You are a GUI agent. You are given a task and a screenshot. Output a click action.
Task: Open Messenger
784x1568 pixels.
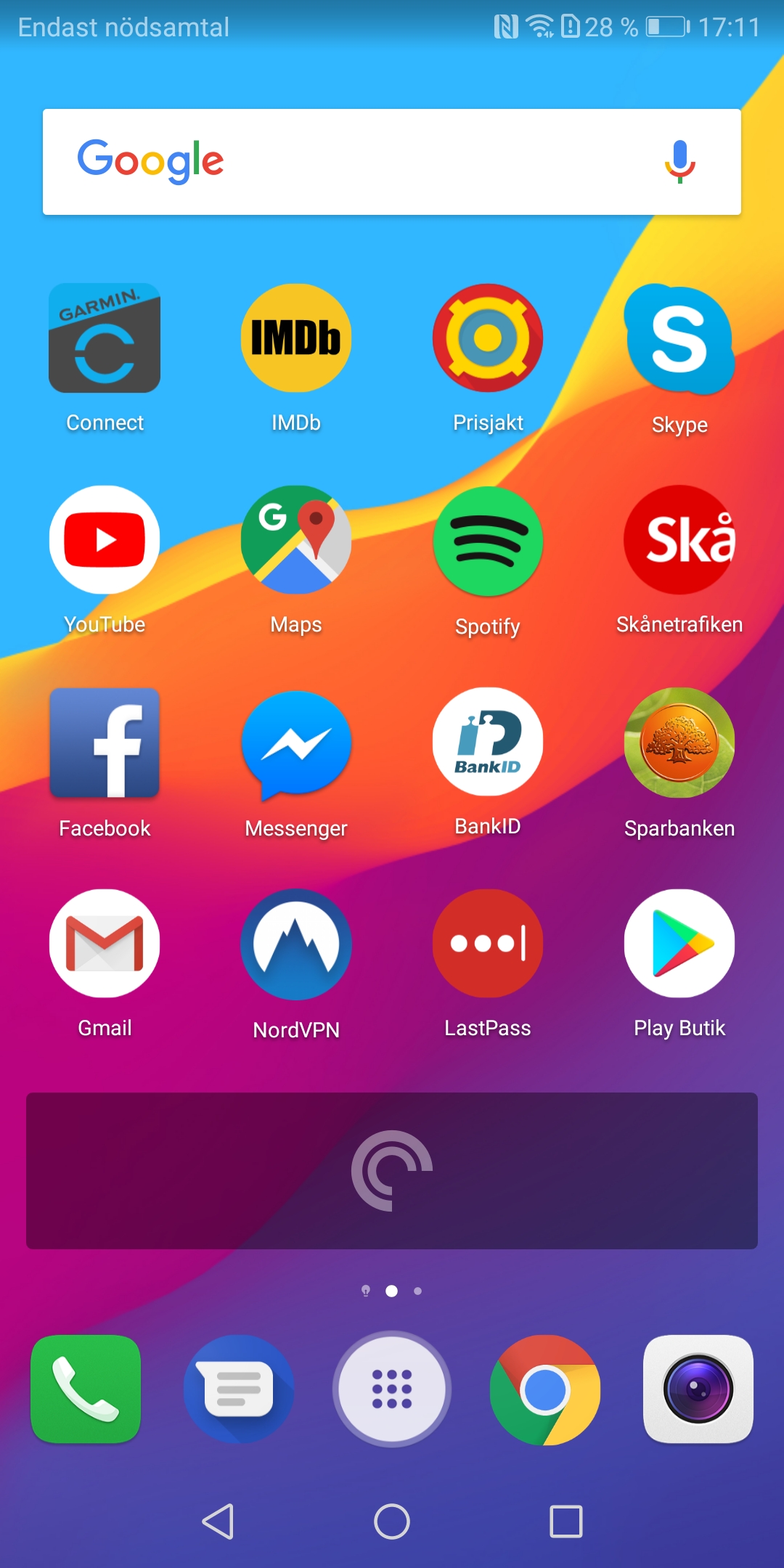(x=296, y=743)
